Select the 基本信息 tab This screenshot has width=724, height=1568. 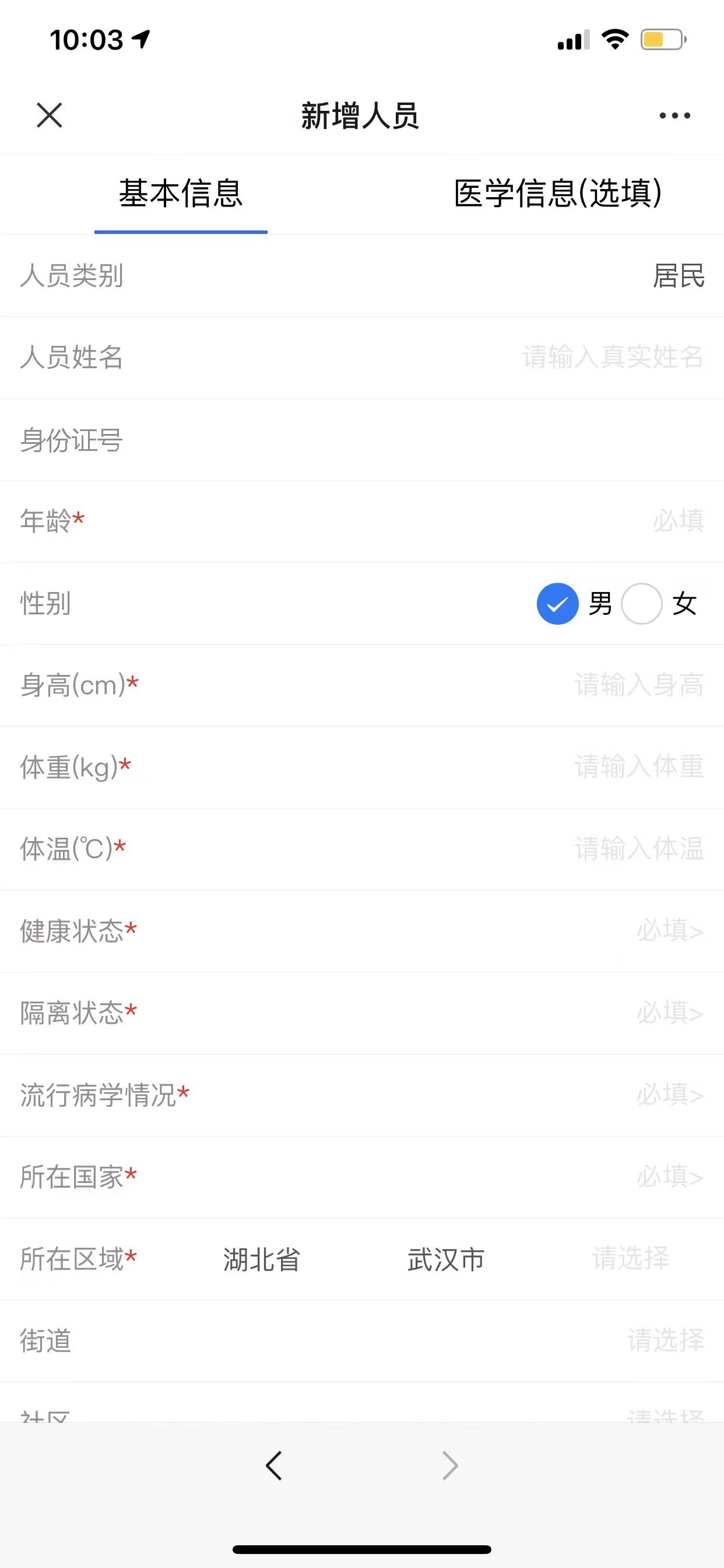point(181,194)
